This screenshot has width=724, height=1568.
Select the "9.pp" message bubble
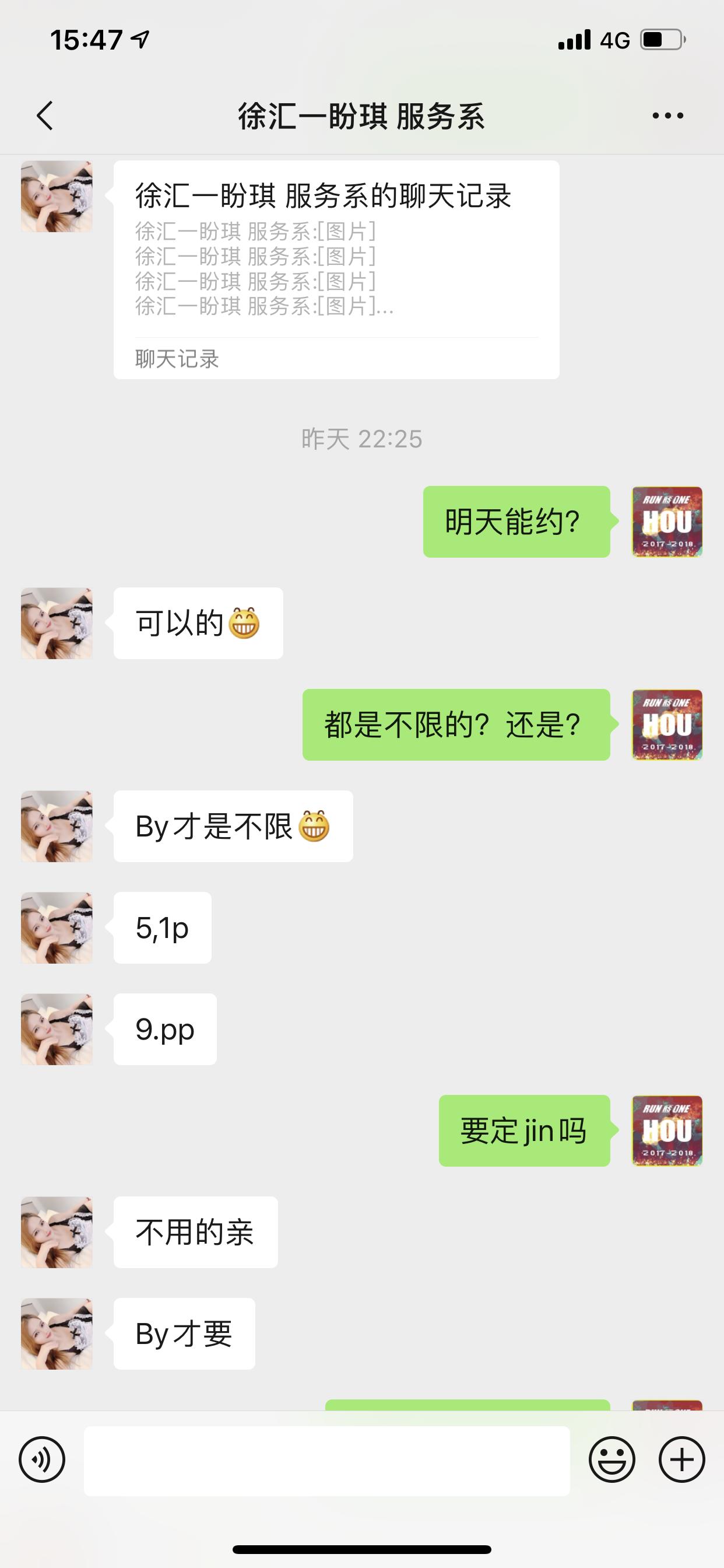[x=164, y=1028]
